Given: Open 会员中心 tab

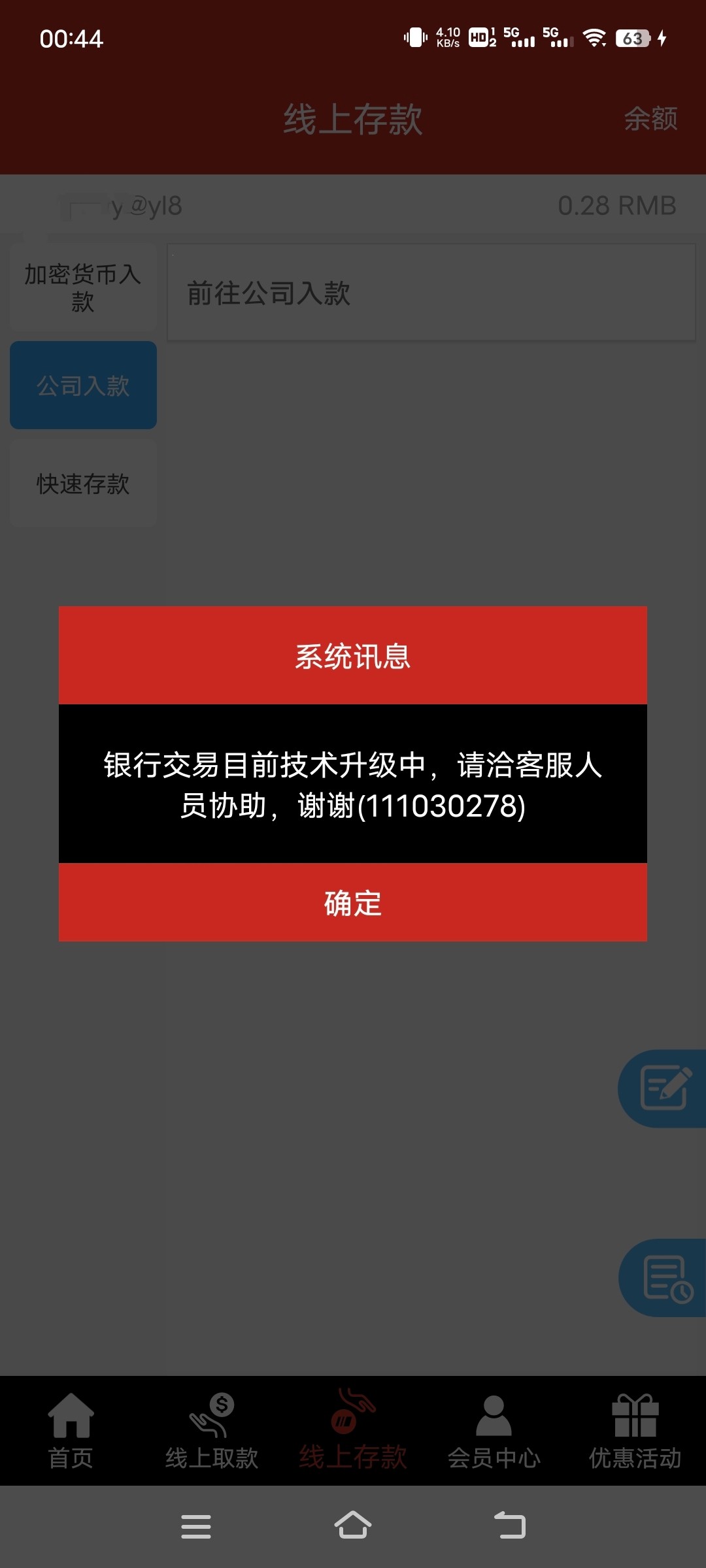Looking at the screenshot, I should (494, 1431).
